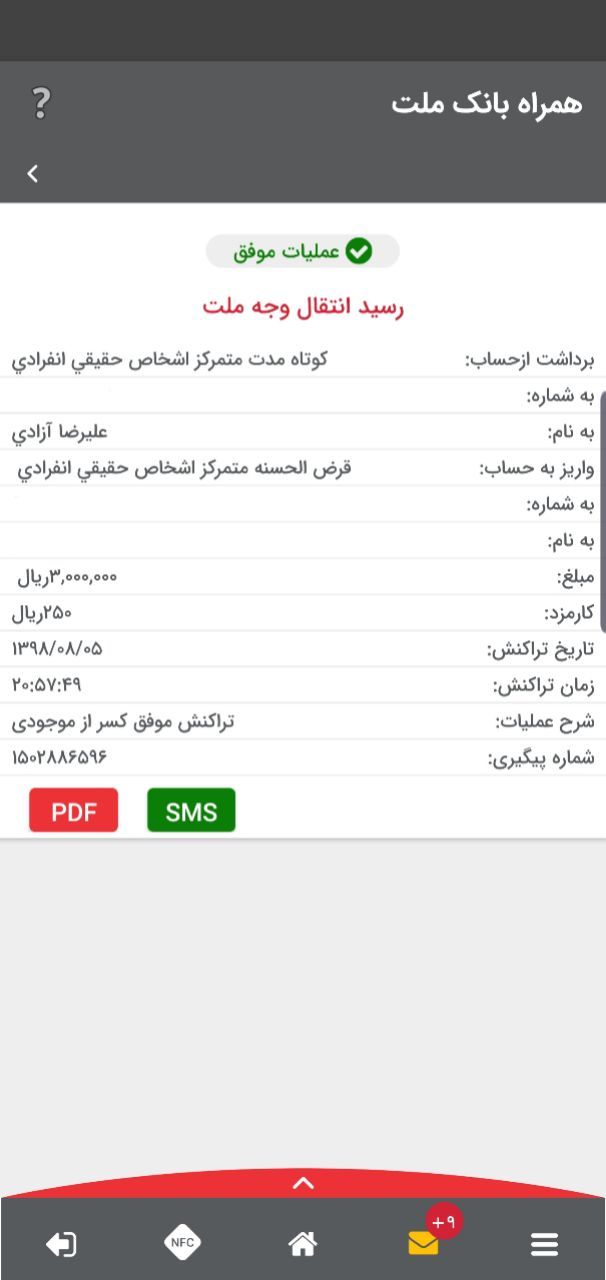Export the receipt as PDF

73,810
